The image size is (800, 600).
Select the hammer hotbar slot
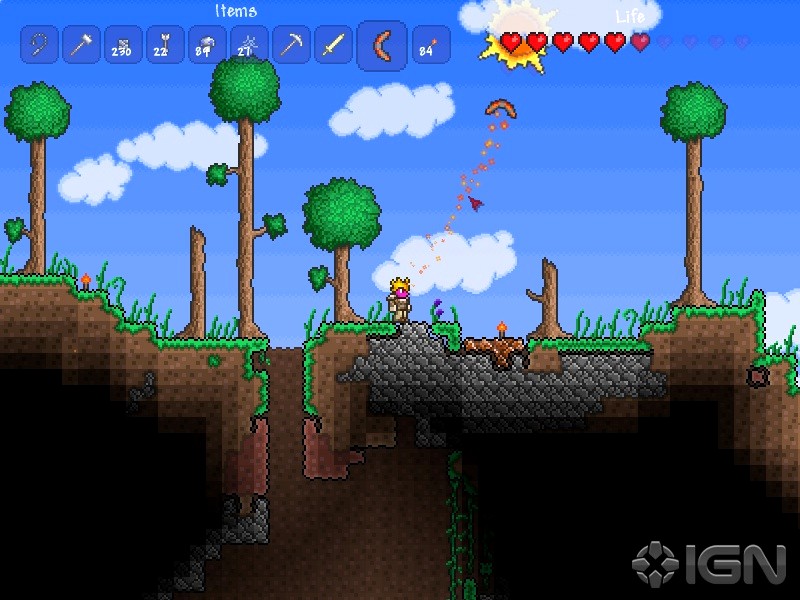point(81,45)
